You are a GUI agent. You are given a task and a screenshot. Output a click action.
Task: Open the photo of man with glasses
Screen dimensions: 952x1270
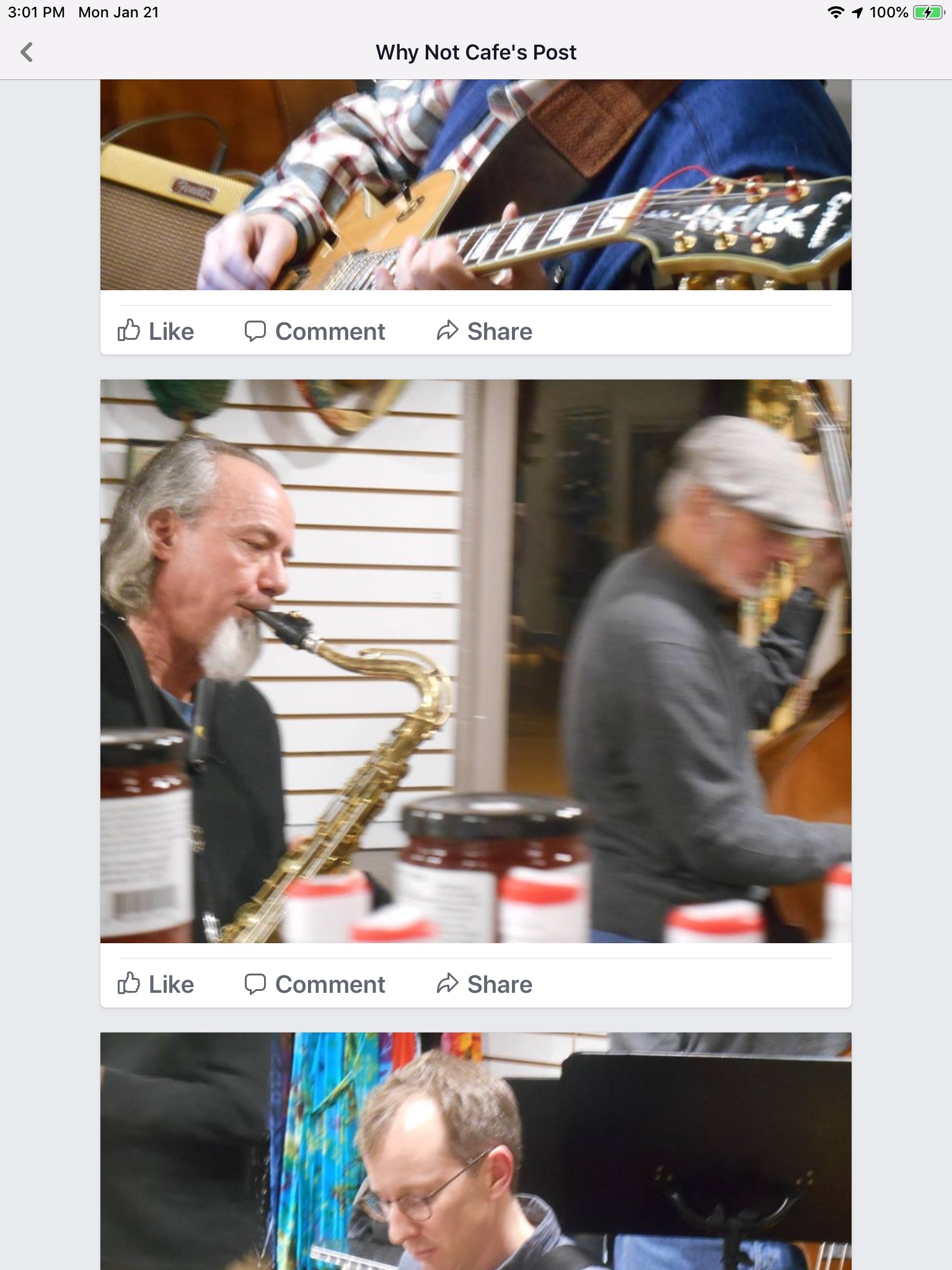[x=475, y=1150]
